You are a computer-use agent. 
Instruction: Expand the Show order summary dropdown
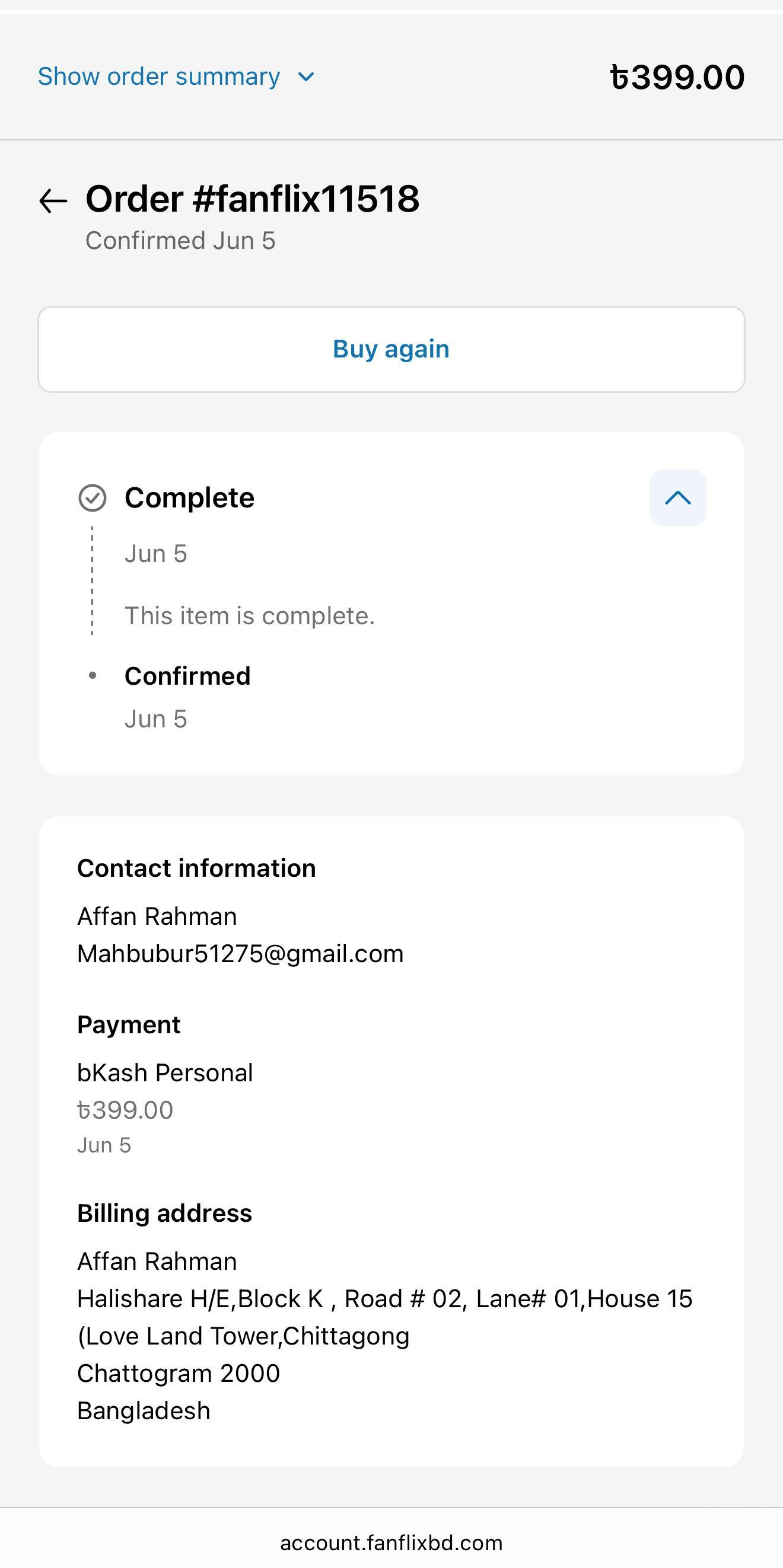click(177, 76)
